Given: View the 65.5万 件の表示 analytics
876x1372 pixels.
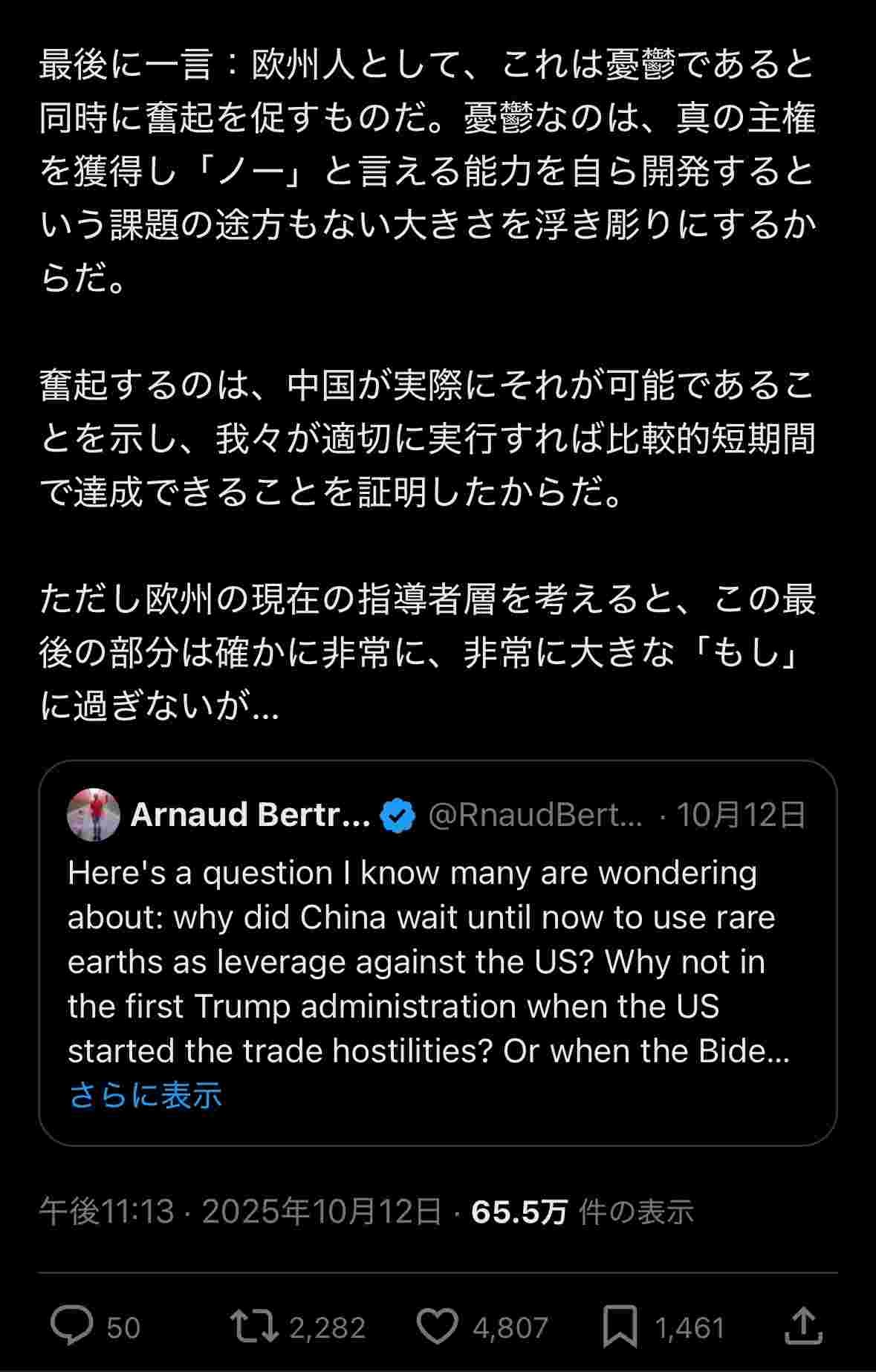Looking at the screenshot, I should click(x=582, y=1212).
